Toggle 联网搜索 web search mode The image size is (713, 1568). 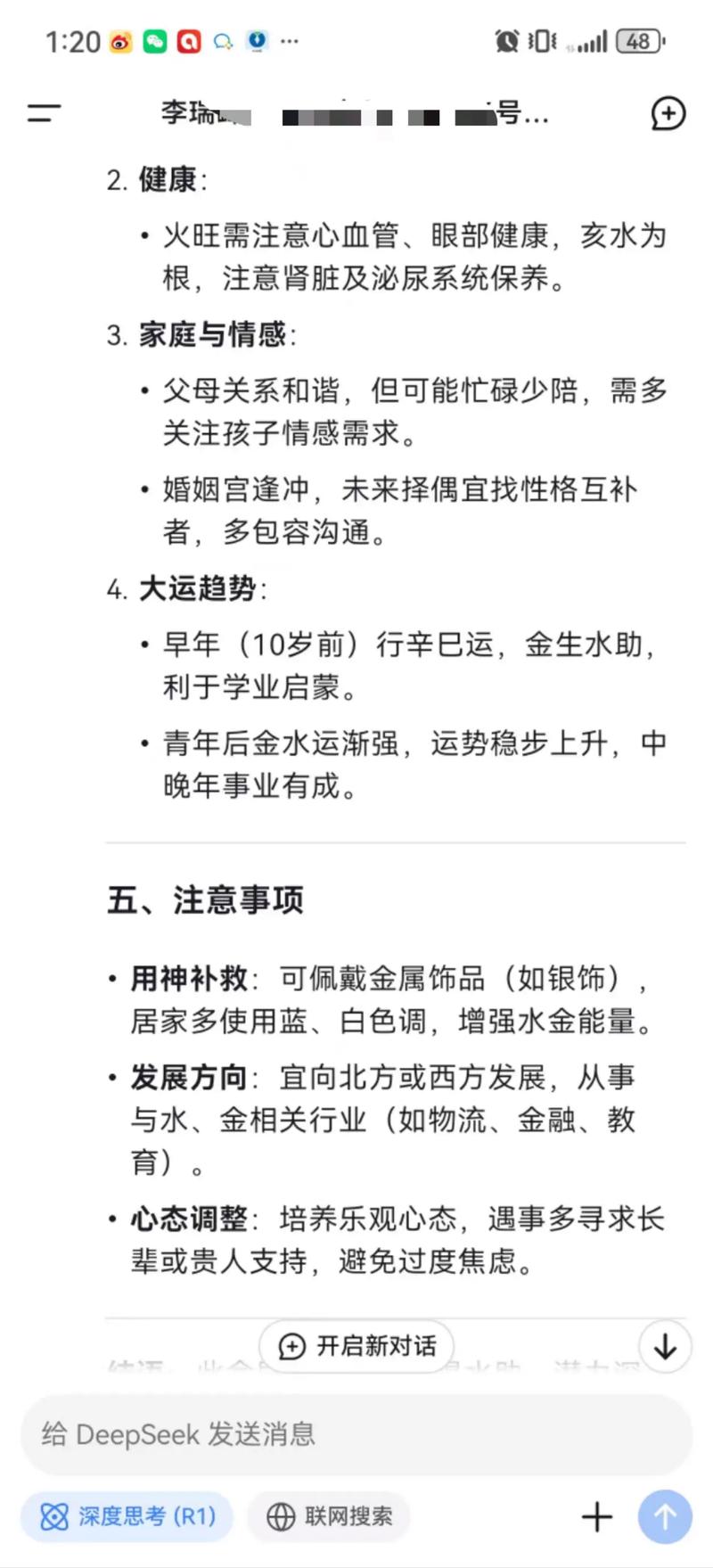(328, 1516)
